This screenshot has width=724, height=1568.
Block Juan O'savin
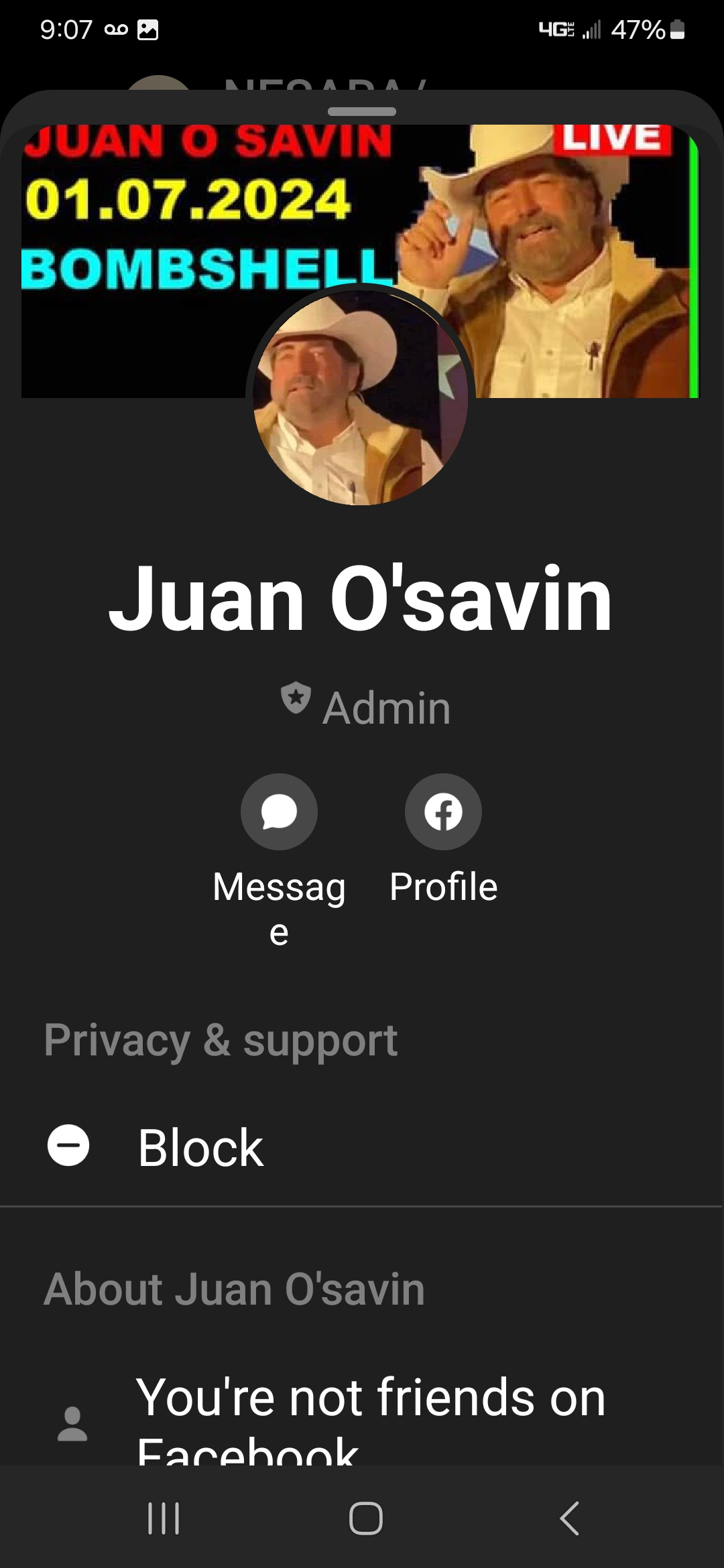(x=200, y=1147)
